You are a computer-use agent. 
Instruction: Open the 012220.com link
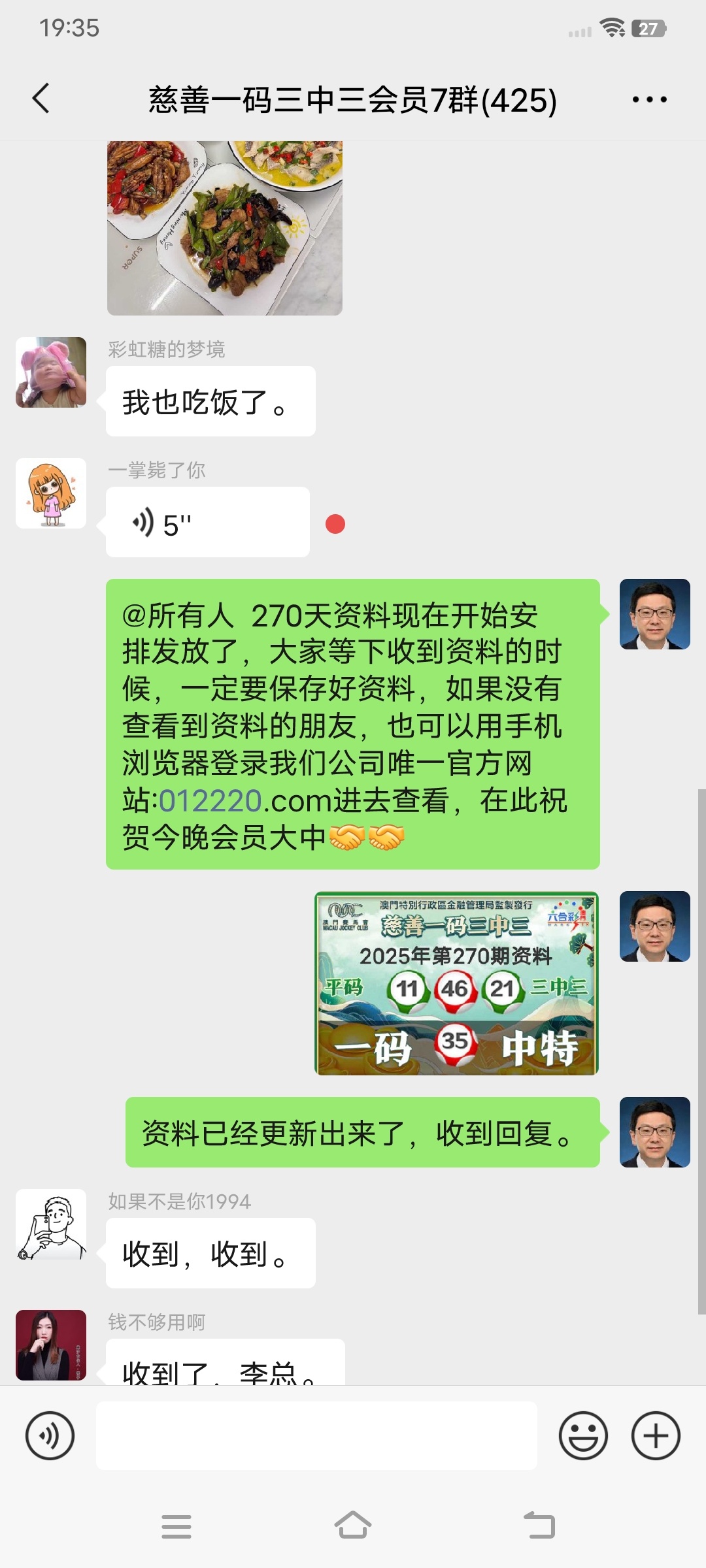tap(210, 801)
